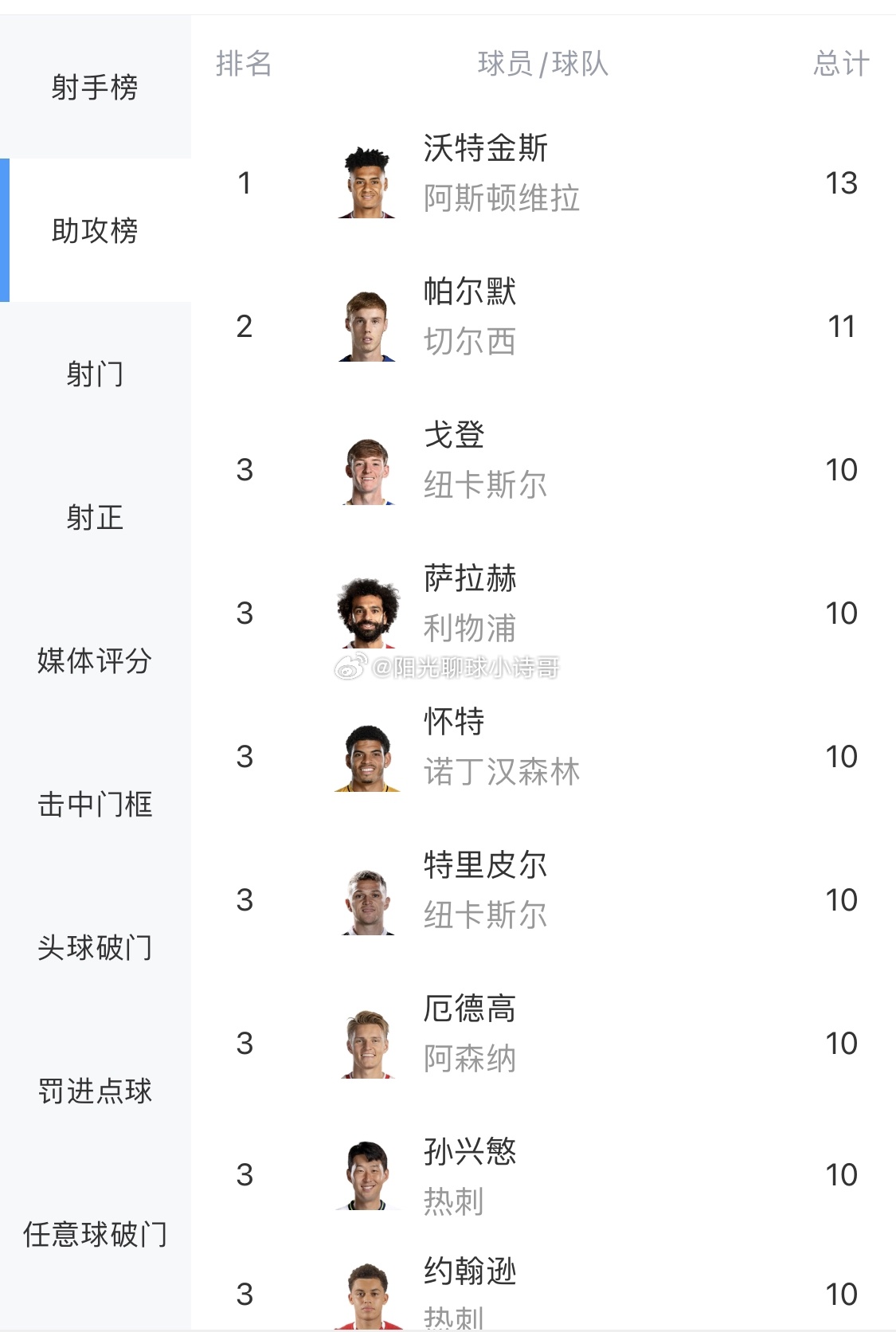View 帕尔默's player details

469,292
